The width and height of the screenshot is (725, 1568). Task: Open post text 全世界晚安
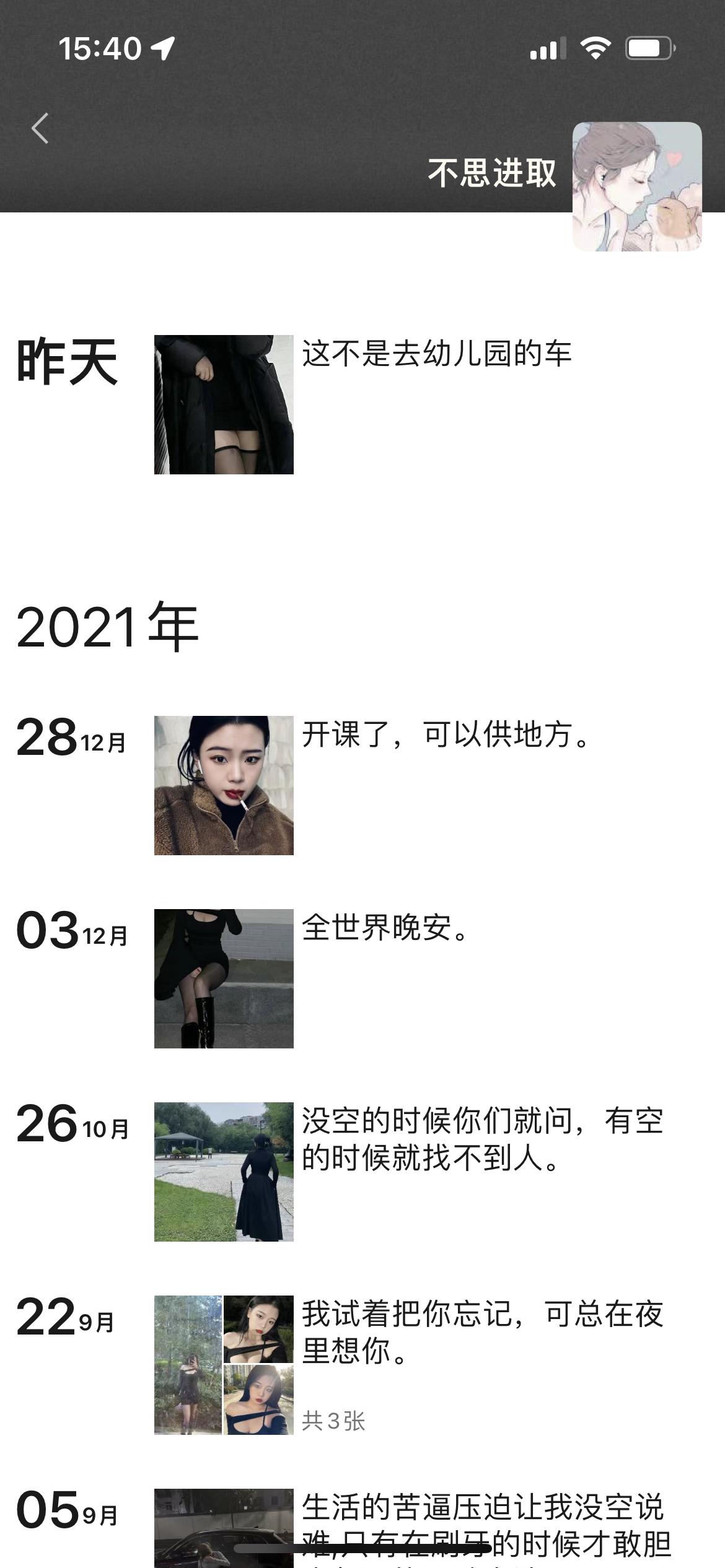pyautogui.click(x=385, y=928)
